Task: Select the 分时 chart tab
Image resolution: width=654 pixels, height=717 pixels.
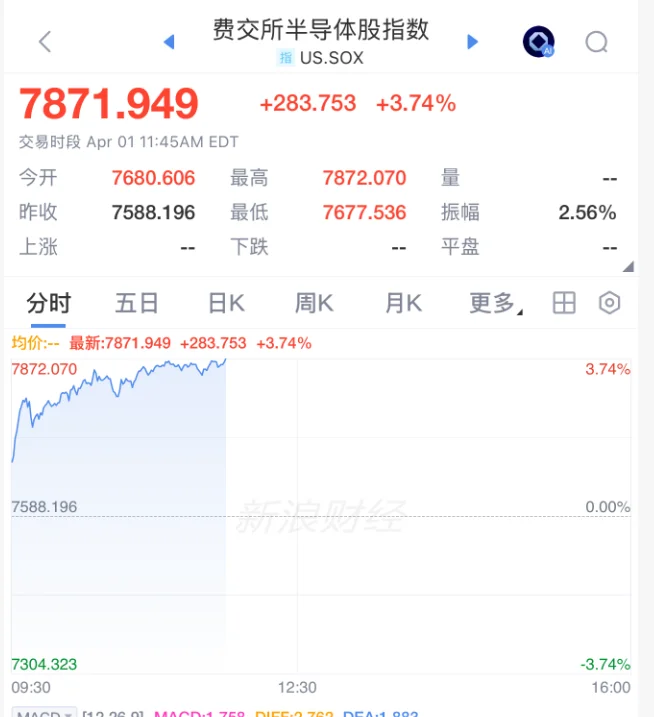Action: coord(49,303)
